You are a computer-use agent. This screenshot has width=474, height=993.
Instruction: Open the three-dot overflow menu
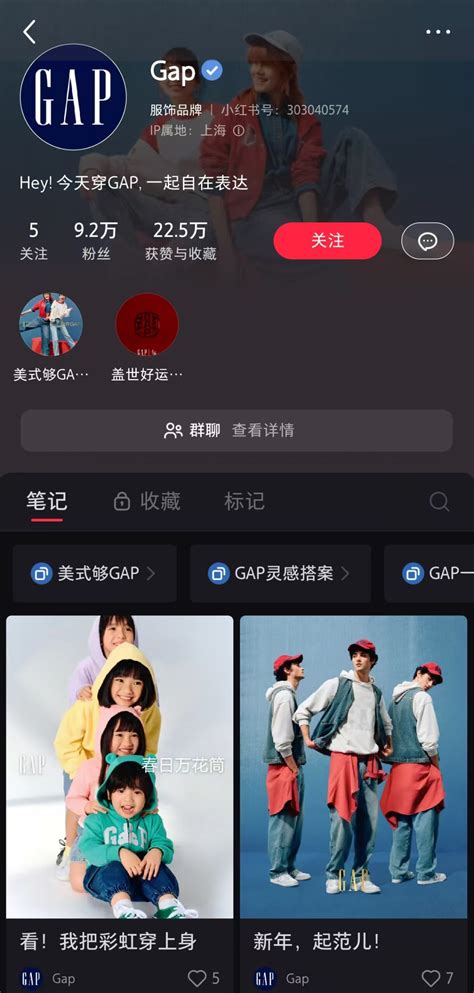(438, 32)
